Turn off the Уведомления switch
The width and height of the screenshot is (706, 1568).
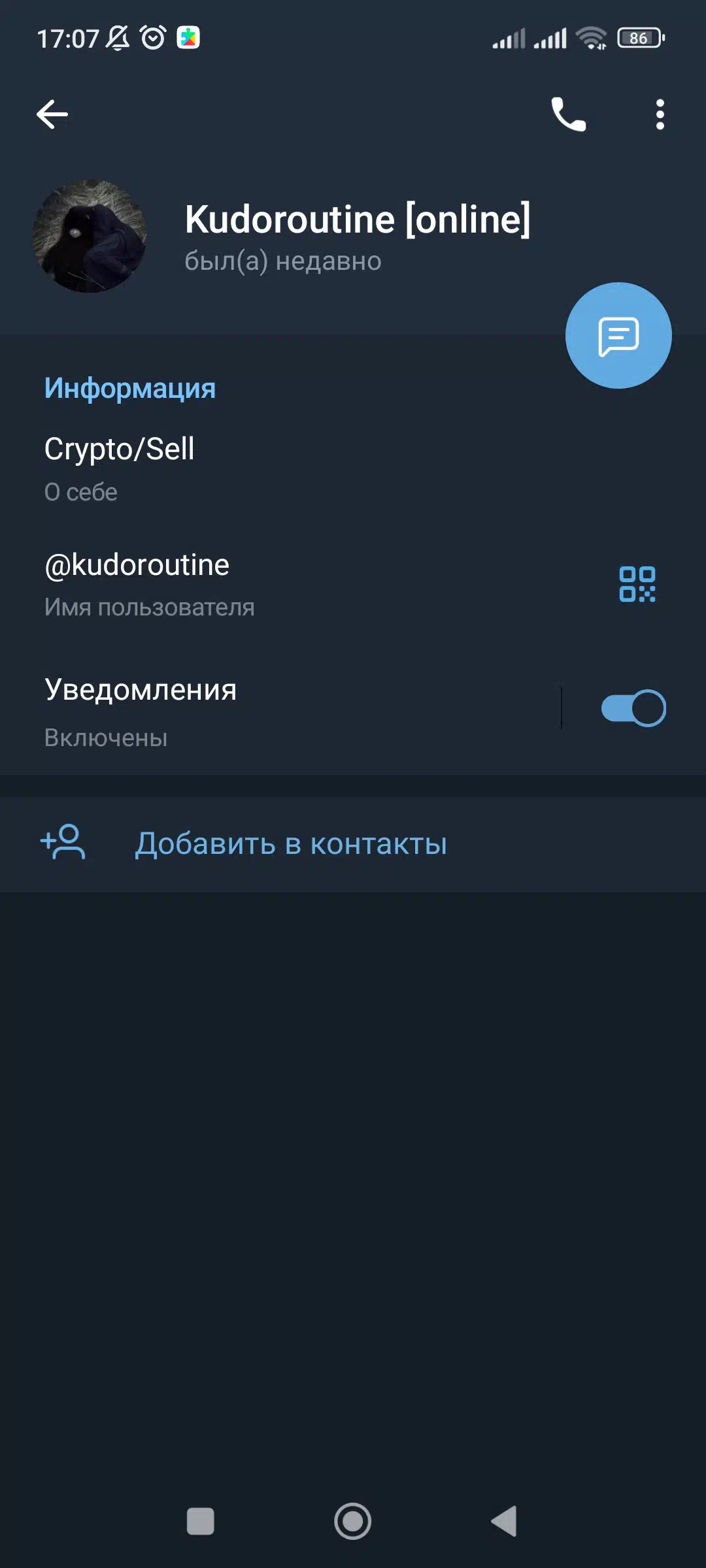[633, 708]
